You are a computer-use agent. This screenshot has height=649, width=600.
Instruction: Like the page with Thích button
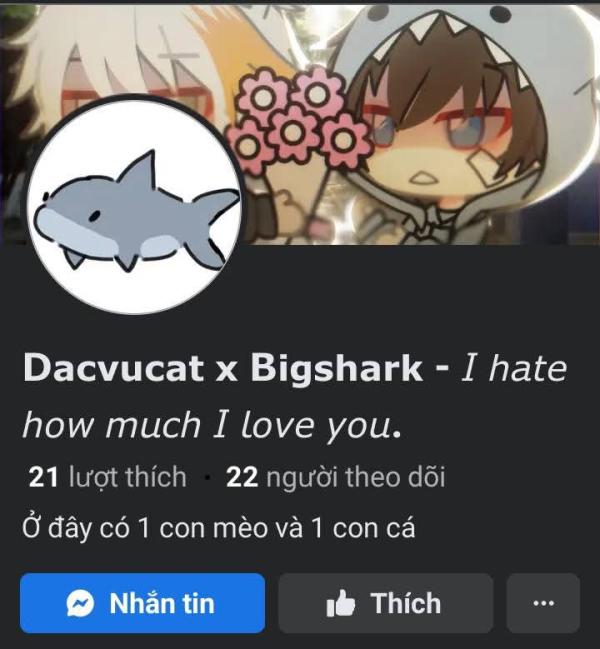(385, 603)
